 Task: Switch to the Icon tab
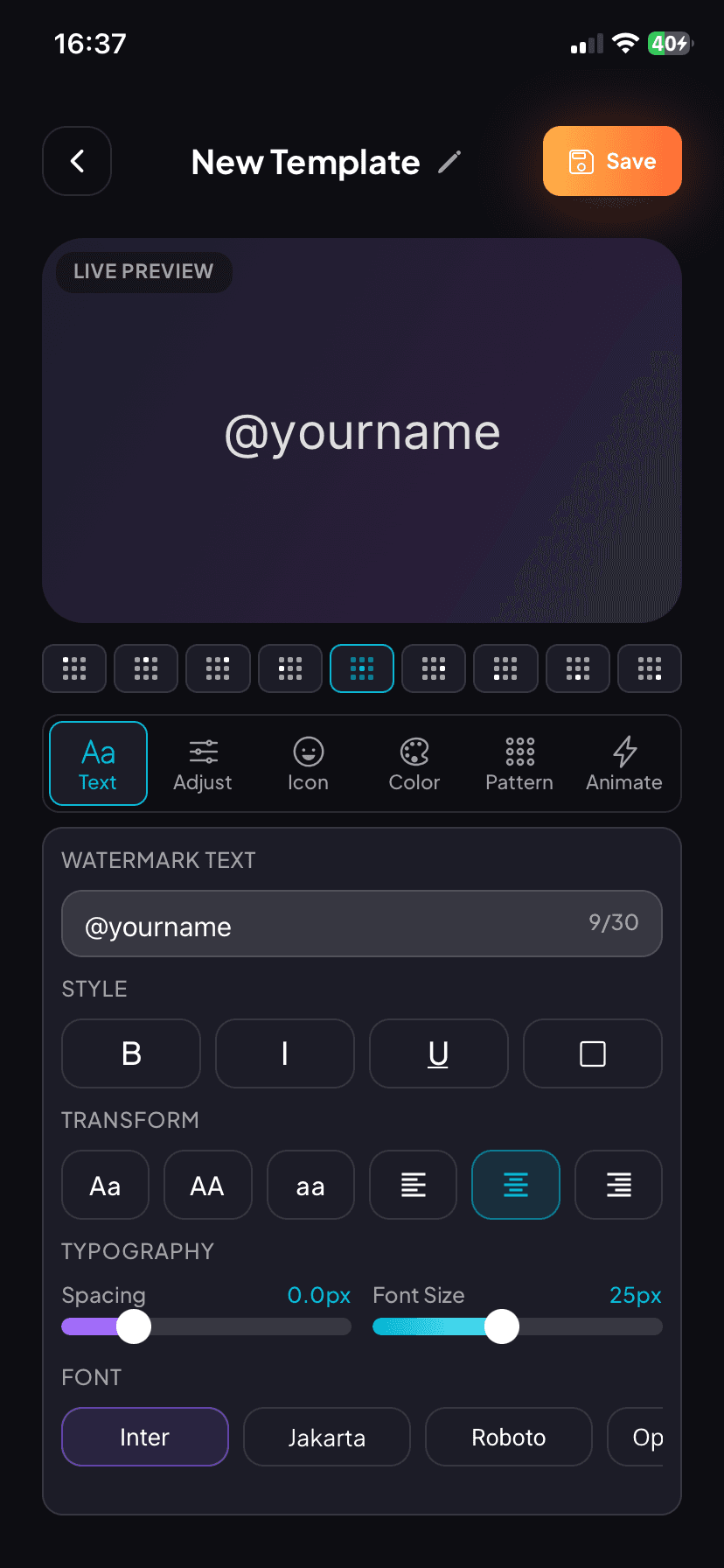[x=308, y=763]
